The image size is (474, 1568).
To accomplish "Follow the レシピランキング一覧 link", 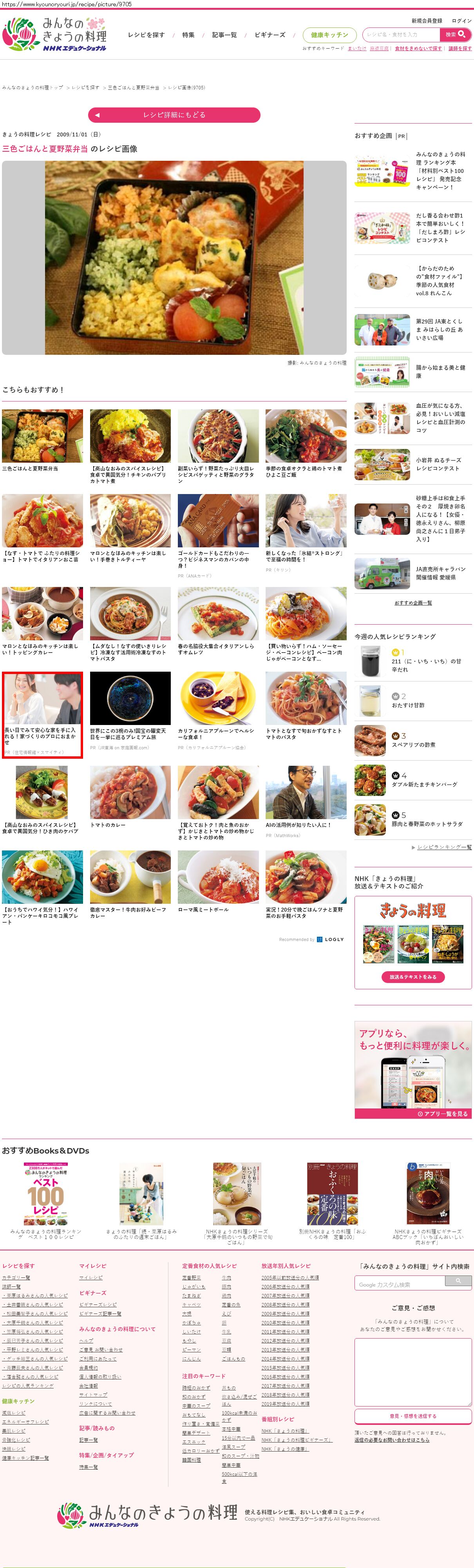I will point(443,847).
